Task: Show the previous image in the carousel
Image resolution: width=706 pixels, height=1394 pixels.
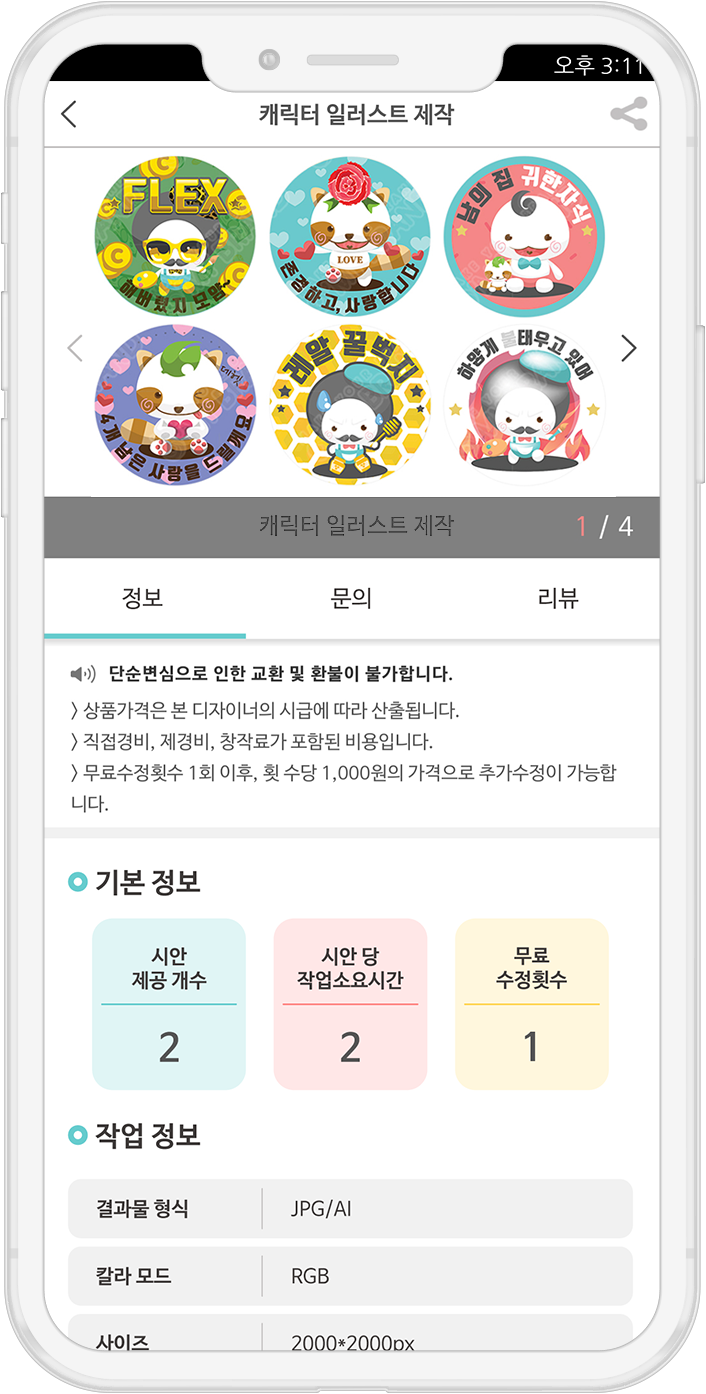Action: pyautogui.click(x=75, y=348)
